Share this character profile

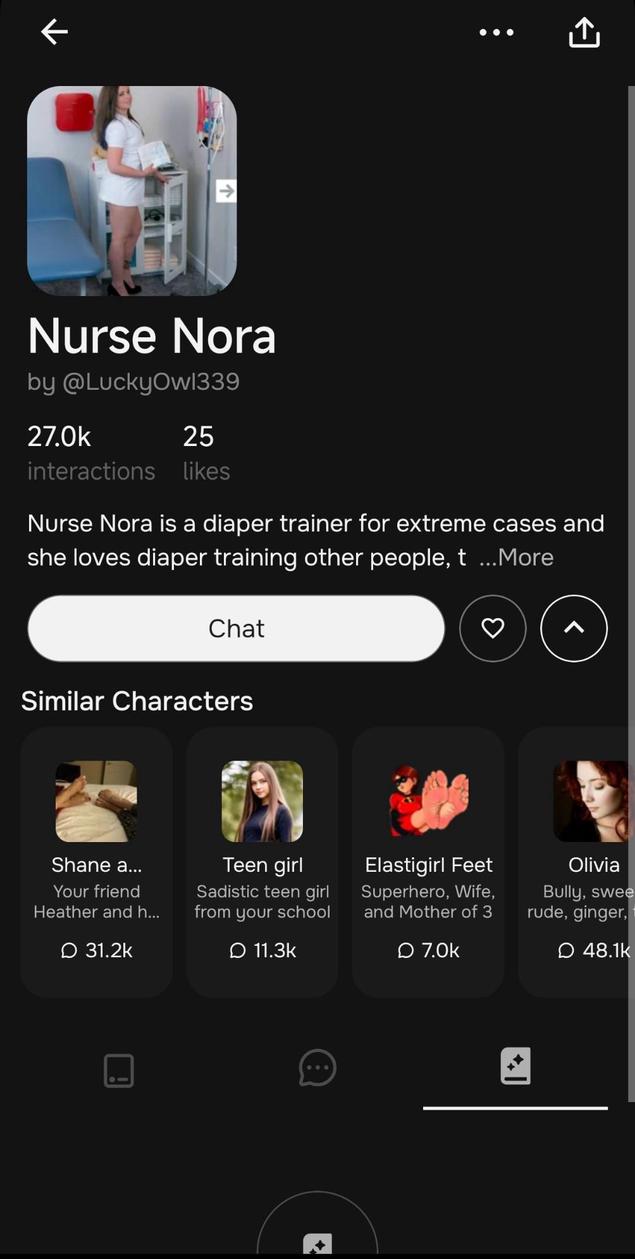click(584, 33)
